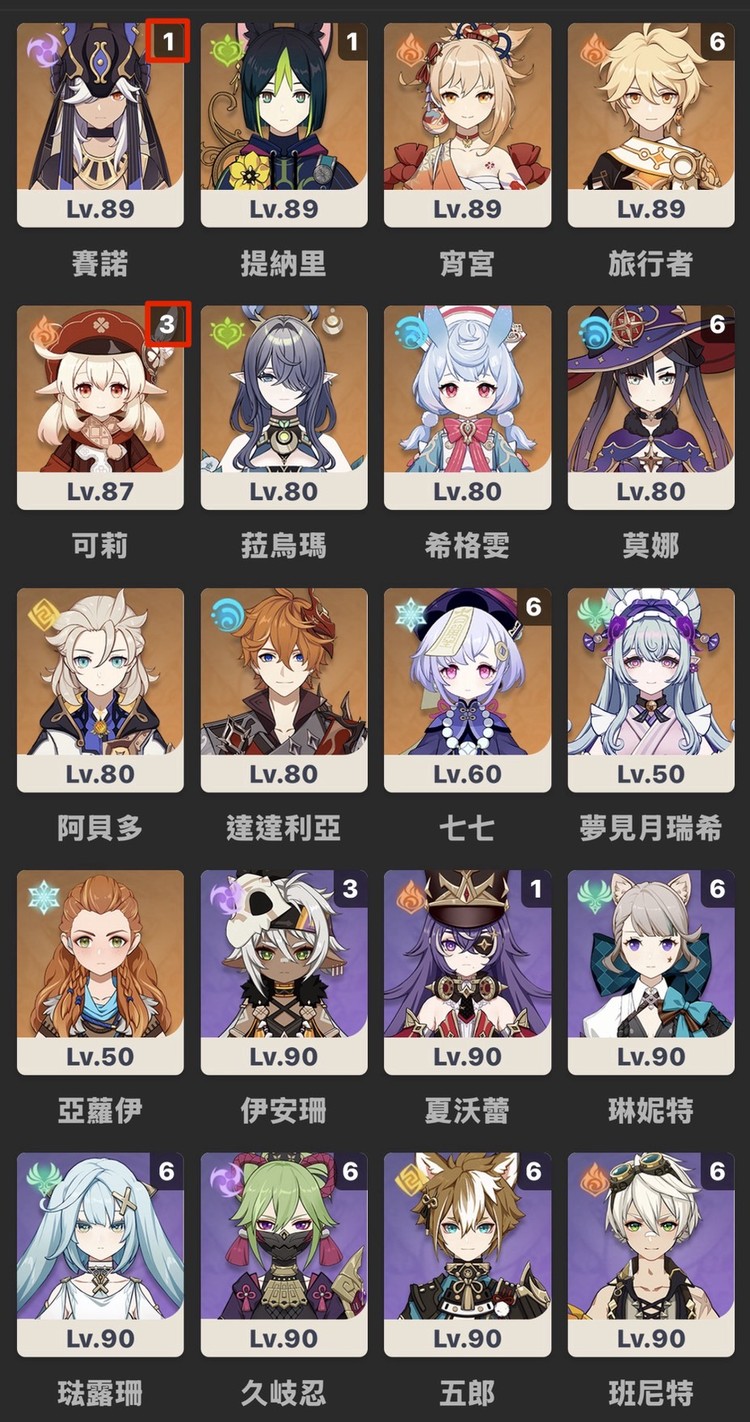Open 菈烏瑪 character tile
Viewport: 750px width, 1422px height.
284,407
